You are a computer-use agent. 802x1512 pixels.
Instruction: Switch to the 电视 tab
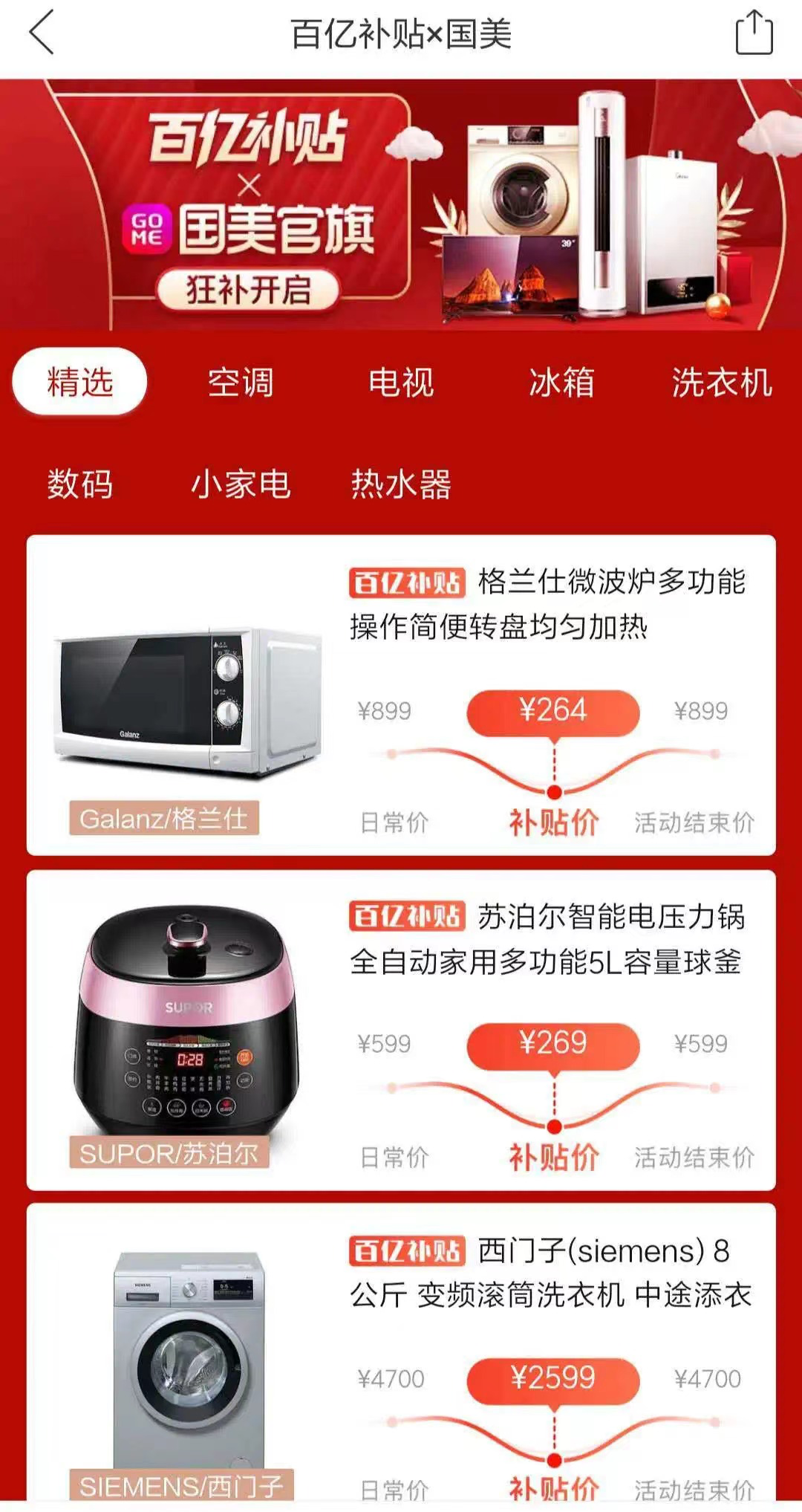401,383
